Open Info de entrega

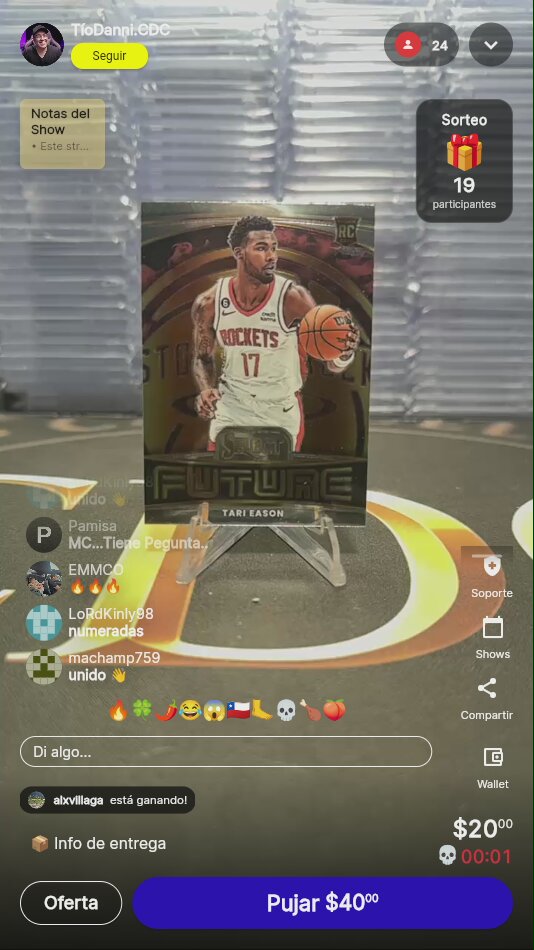coord(99,843)
